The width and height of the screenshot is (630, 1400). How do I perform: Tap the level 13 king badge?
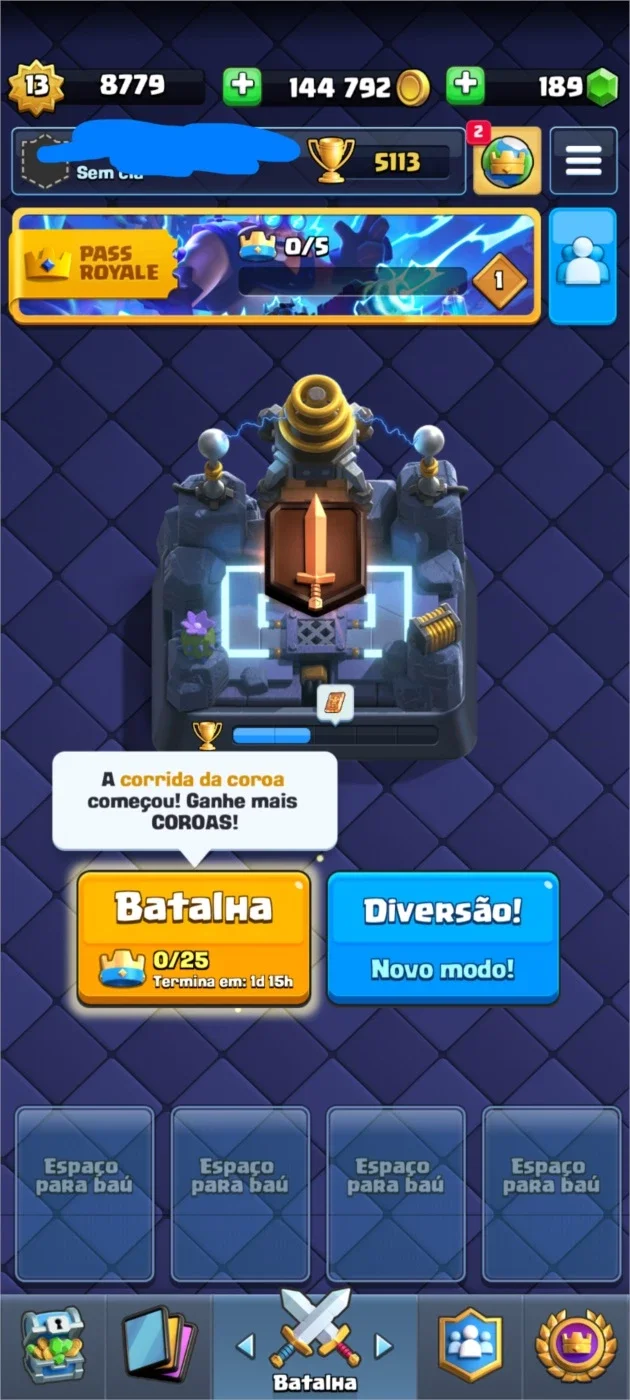coord(37,86)
